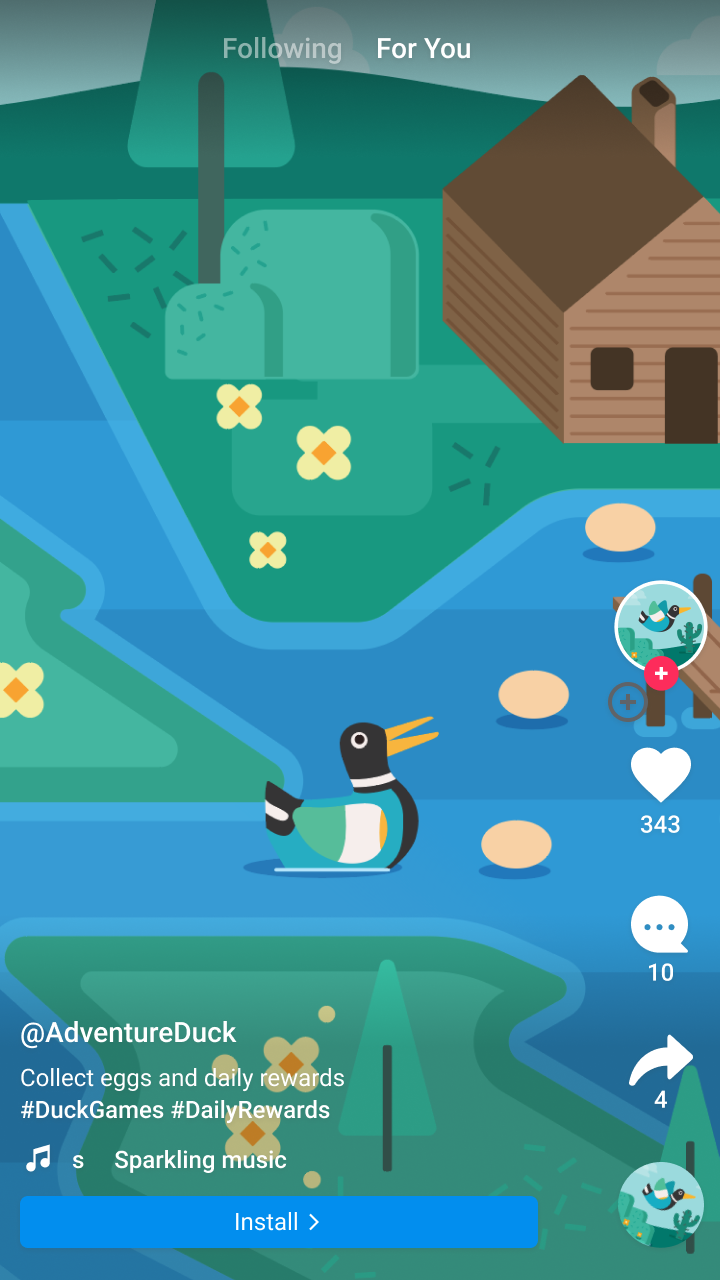Share this video with the arrow
This screenshot has width=720, height=1280.
click(660, 1062)
